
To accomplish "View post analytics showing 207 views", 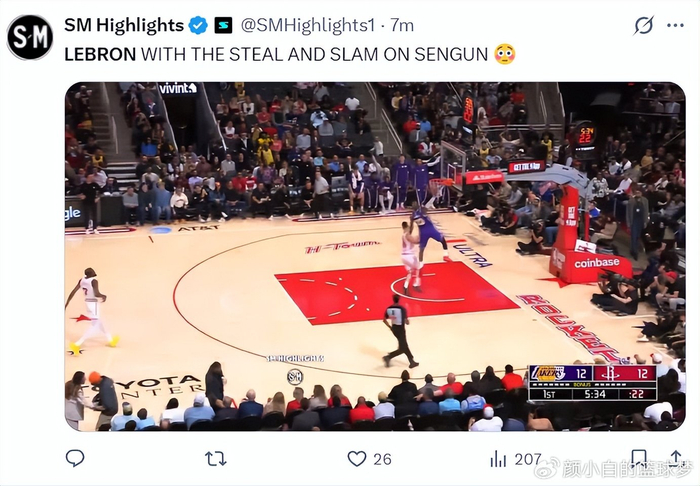I will [498, 458].
